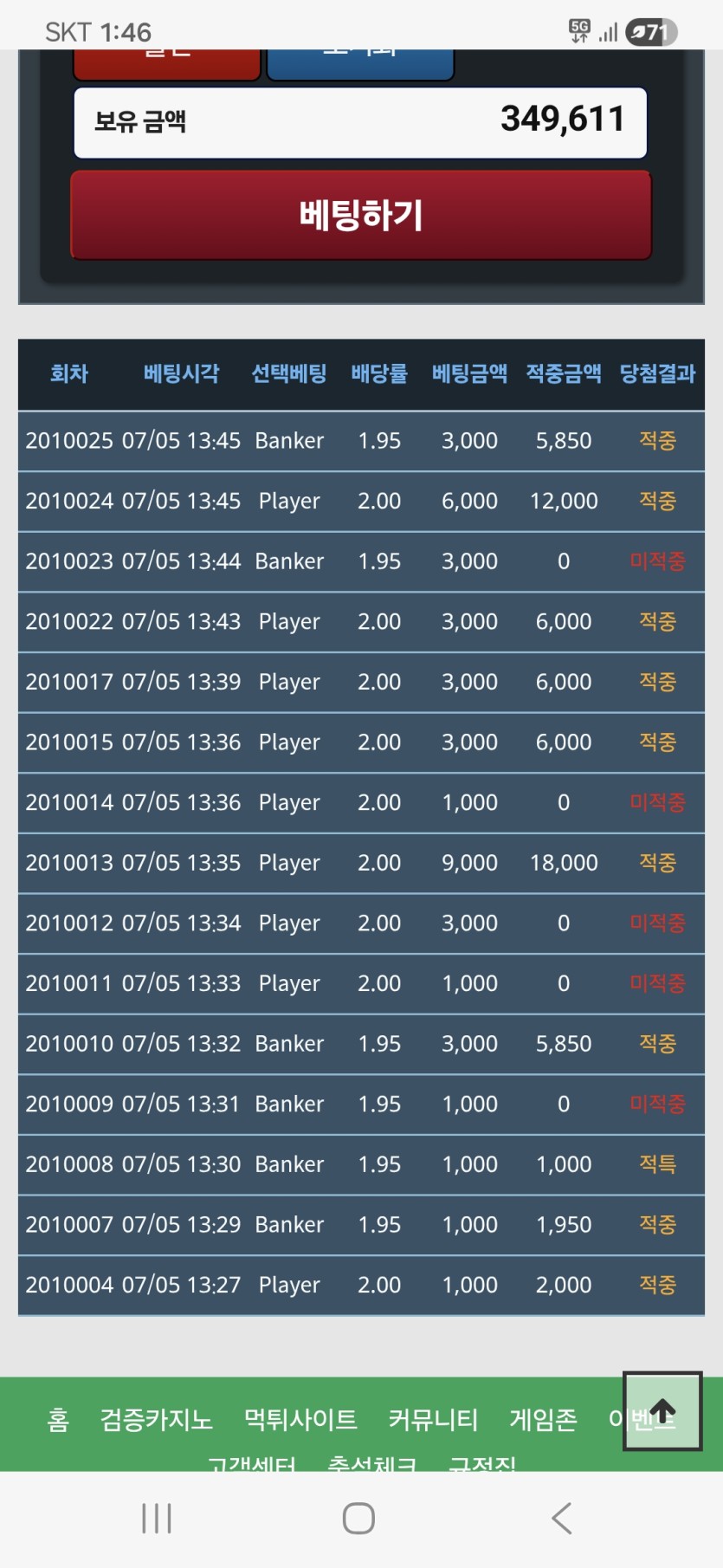Go to 먹튀사이트 section
The height and width of the screenshot is (1568, 723).
tap(300, 1420)
